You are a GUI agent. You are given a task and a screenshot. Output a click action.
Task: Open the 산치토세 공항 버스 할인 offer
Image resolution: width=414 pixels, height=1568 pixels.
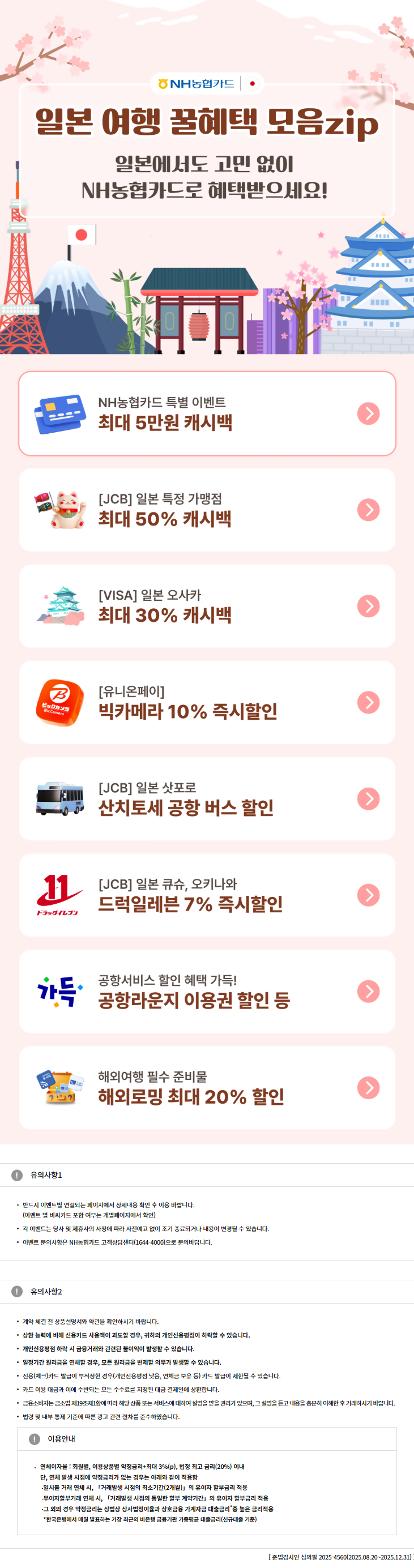click(207, 798)
